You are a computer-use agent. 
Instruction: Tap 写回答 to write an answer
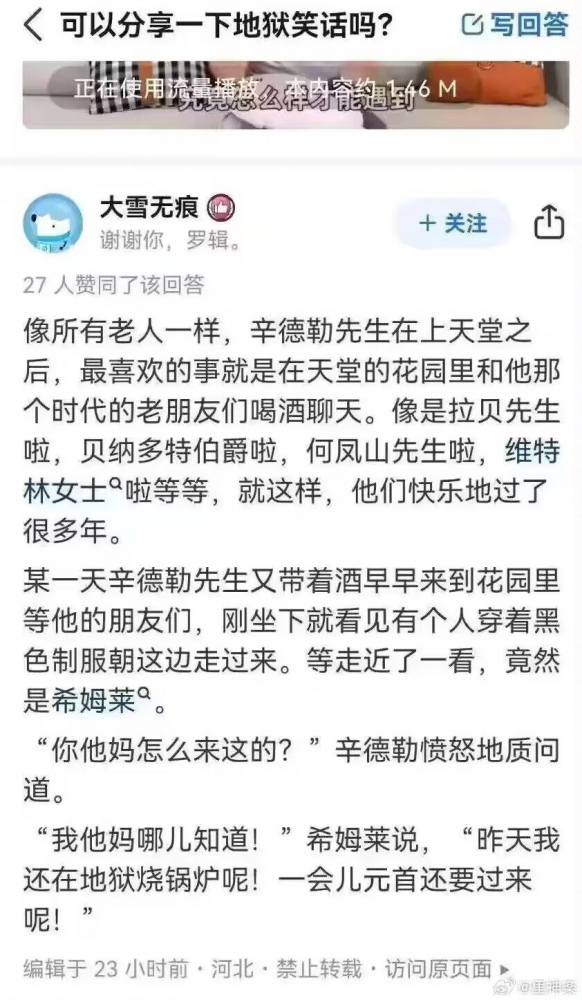point(514,25)
